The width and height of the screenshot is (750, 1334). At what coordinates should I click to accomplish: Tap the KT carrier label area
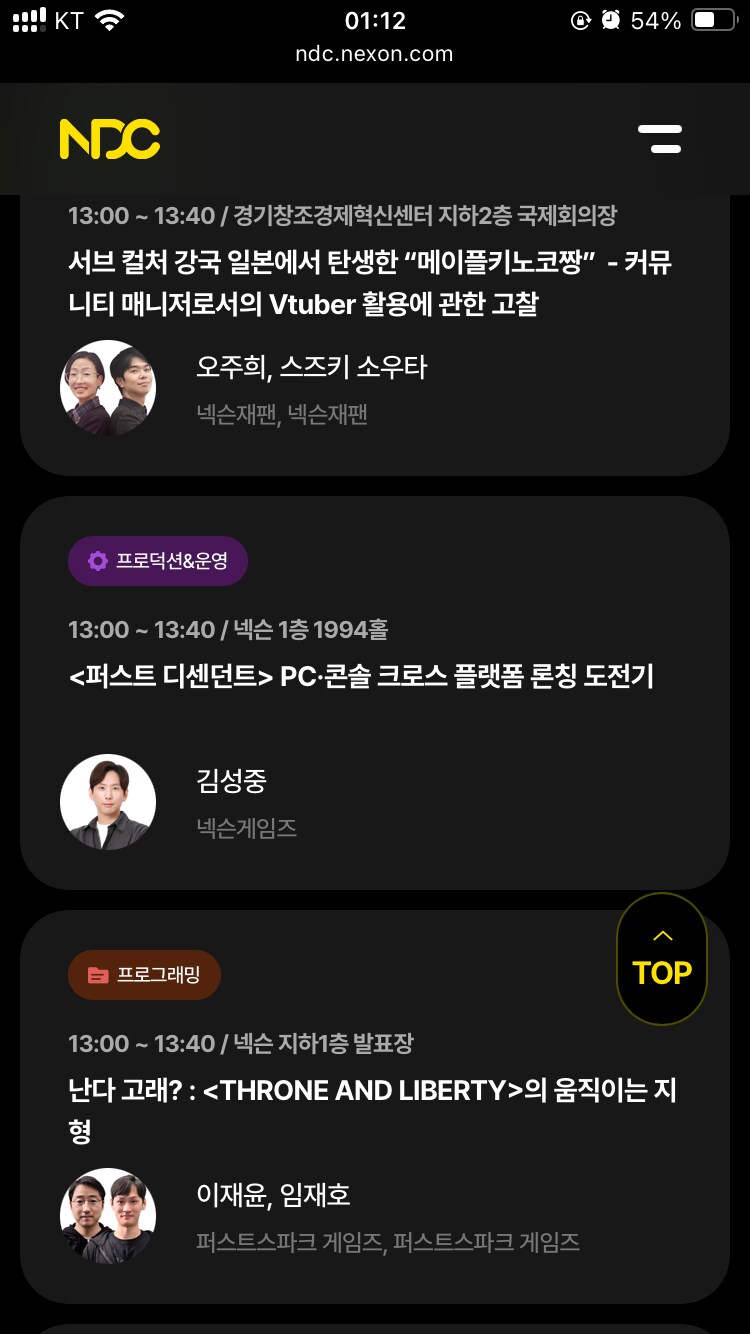tap(66, 17)
